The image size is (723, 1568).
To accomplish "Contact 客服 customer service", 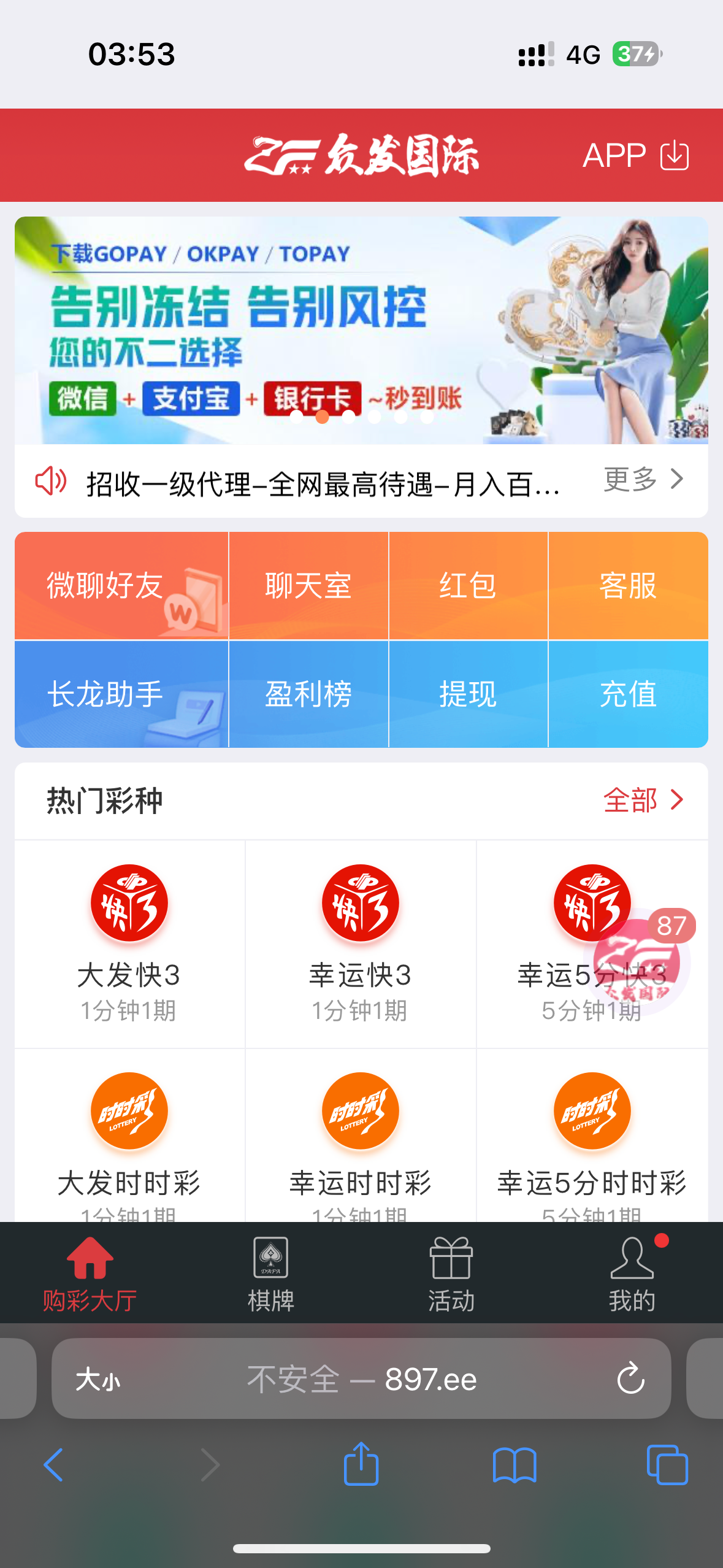I will 628,586.
